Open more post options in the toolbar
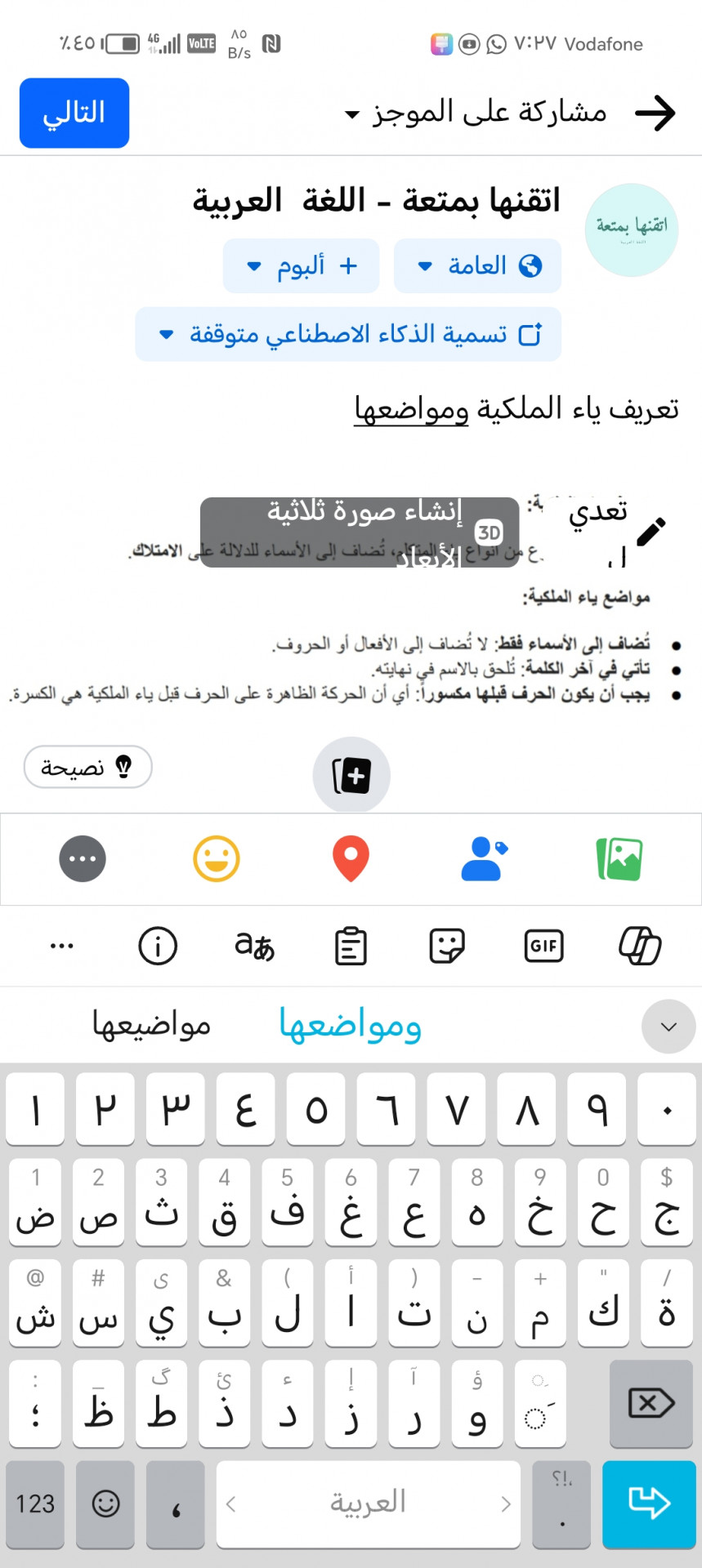This screenshot has width=702, height=1568. (x=83, y=859)
